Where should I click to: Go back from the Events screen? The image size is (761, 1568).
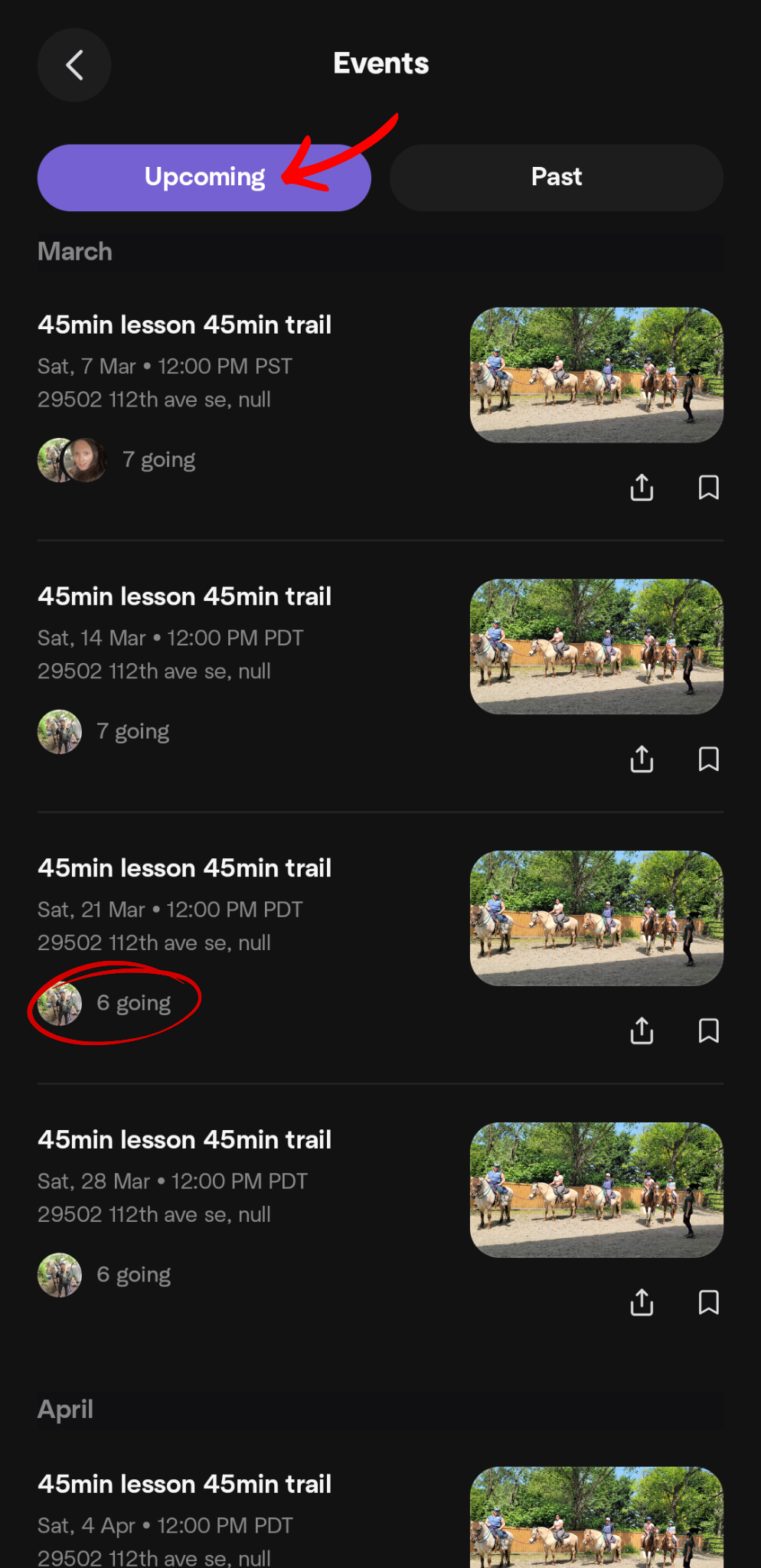74,65
